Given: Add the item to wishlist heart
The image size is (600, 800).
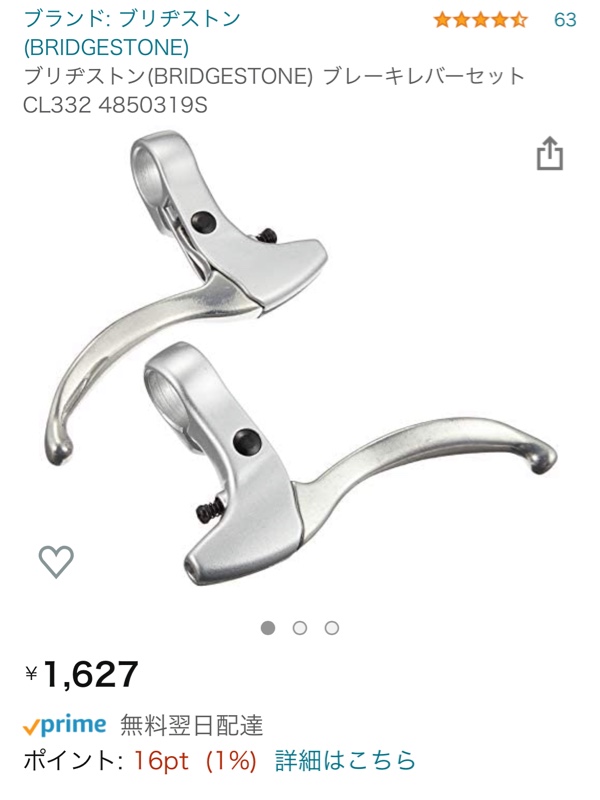Looking at the screenshot, I should [56, 562].
